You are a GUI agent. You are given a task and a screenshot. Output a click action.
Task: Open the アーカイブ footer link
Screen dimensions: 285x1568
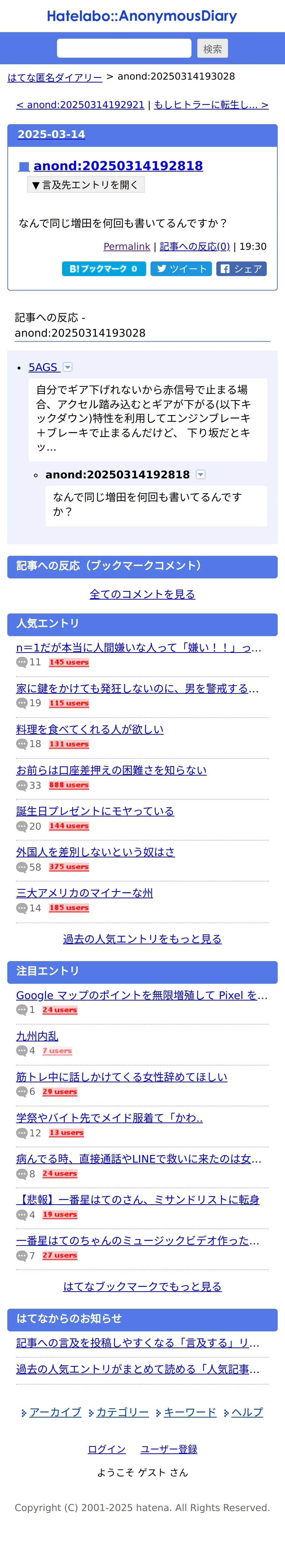coord(55,1412)
